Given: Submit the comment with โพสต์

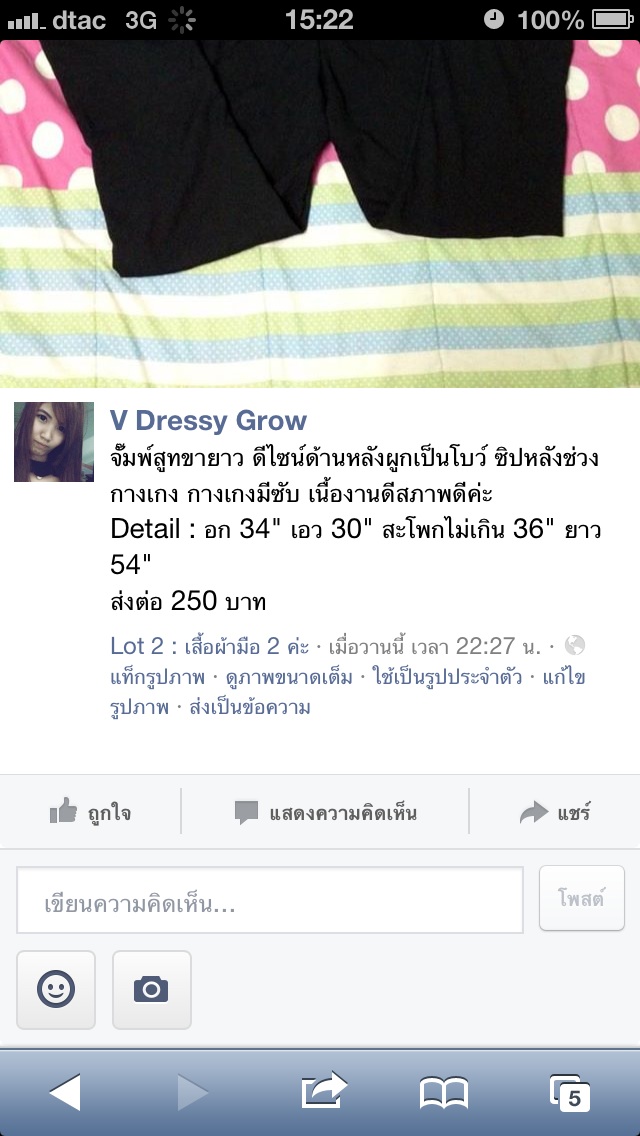Looking at the screenshot, I should [582, 898].
